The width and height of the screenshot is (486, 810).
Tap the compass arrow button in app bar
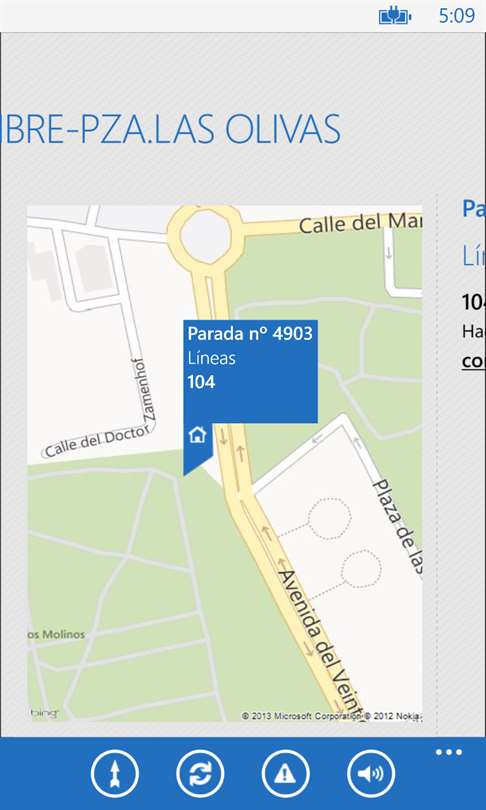click(115, 774)
